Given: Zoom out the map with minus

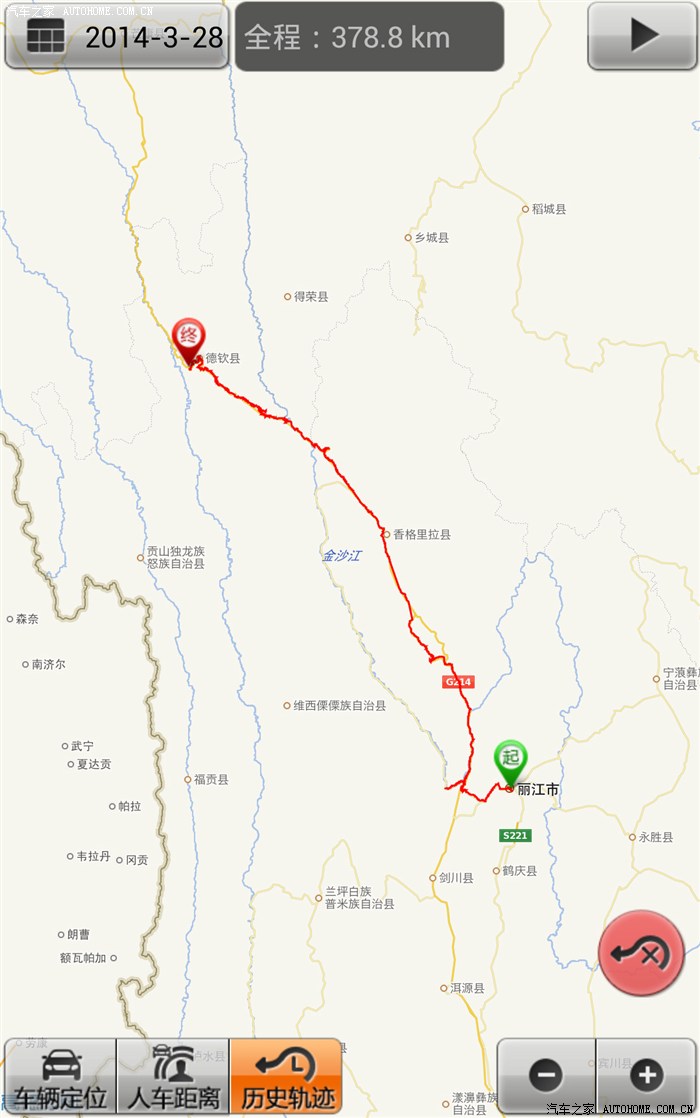Looking at the screenshot, I should point(546,1076).
